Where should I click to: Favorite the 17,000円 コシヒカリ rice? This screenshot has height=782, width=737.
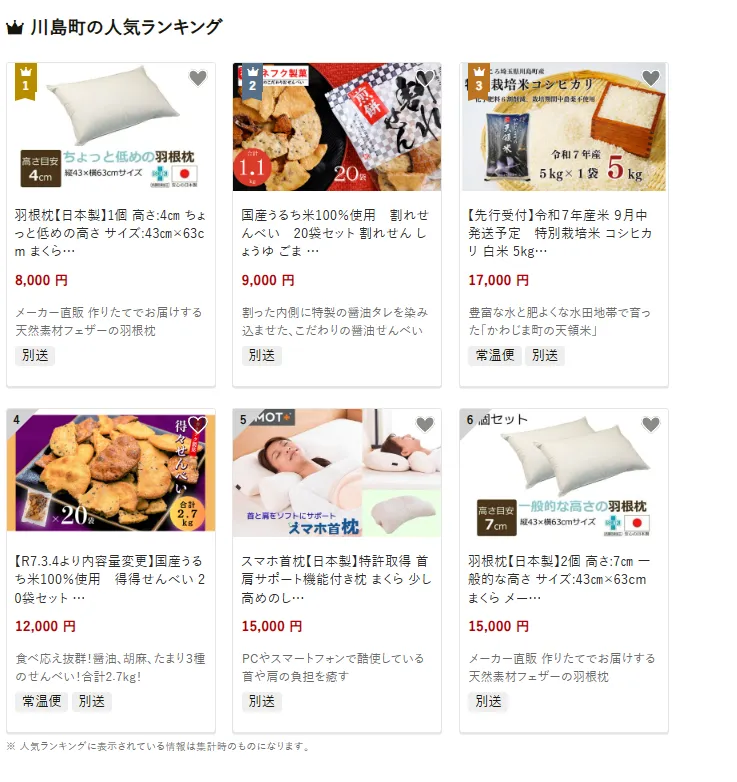tap(651, 78)
